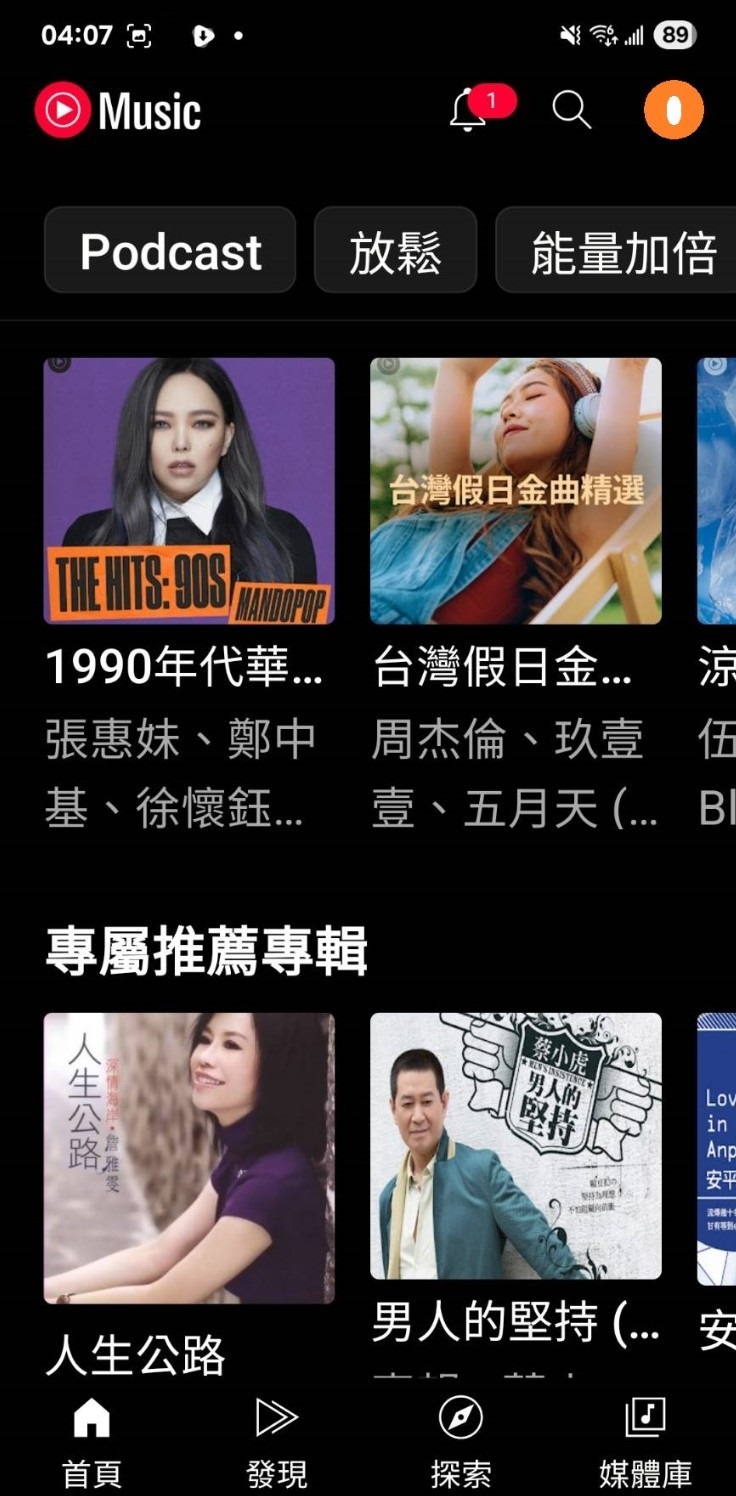Switch to the 媒體庫 tab
The height and width of the screenshot is (1496, 736).
[645, 1442]
